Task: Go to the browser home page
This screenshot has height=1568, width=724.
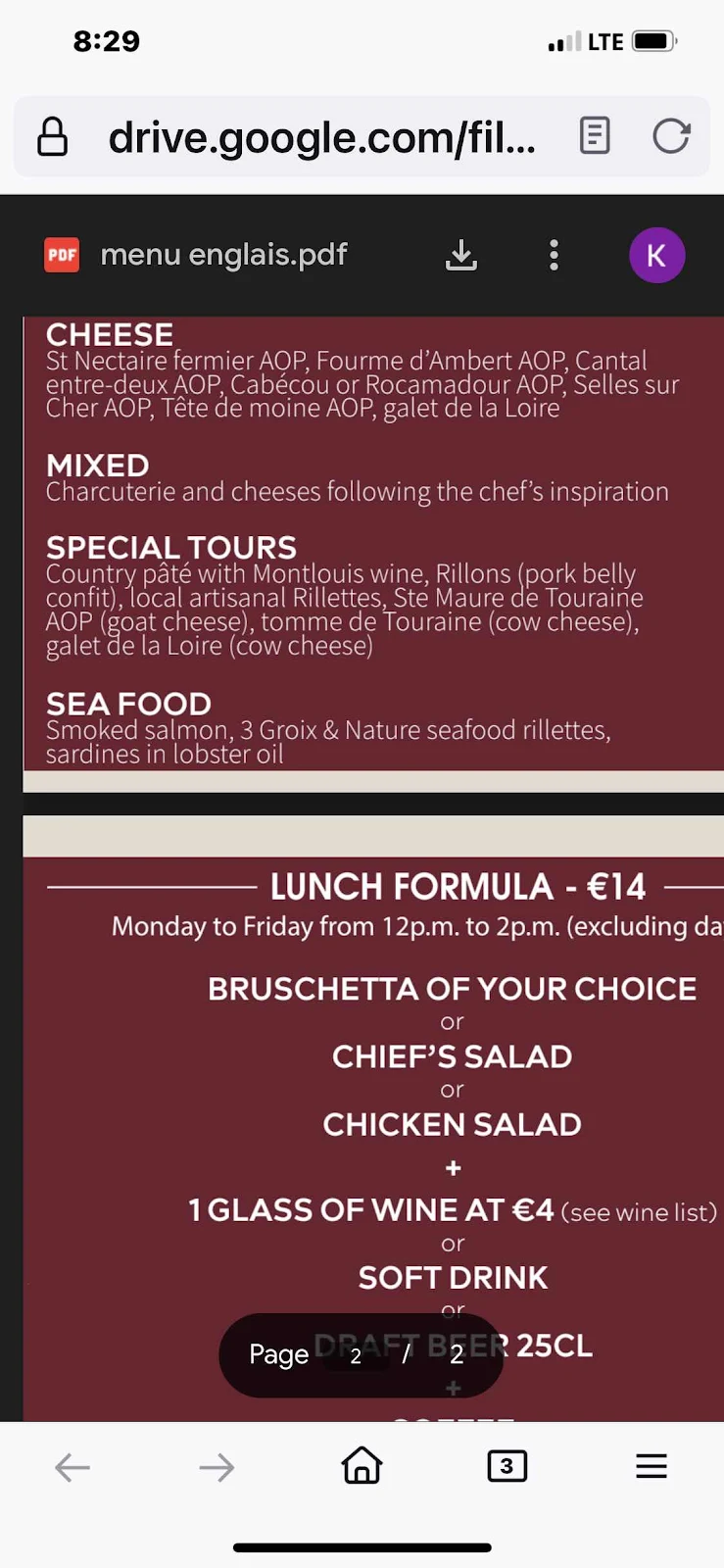Action: coord(362,1466)
